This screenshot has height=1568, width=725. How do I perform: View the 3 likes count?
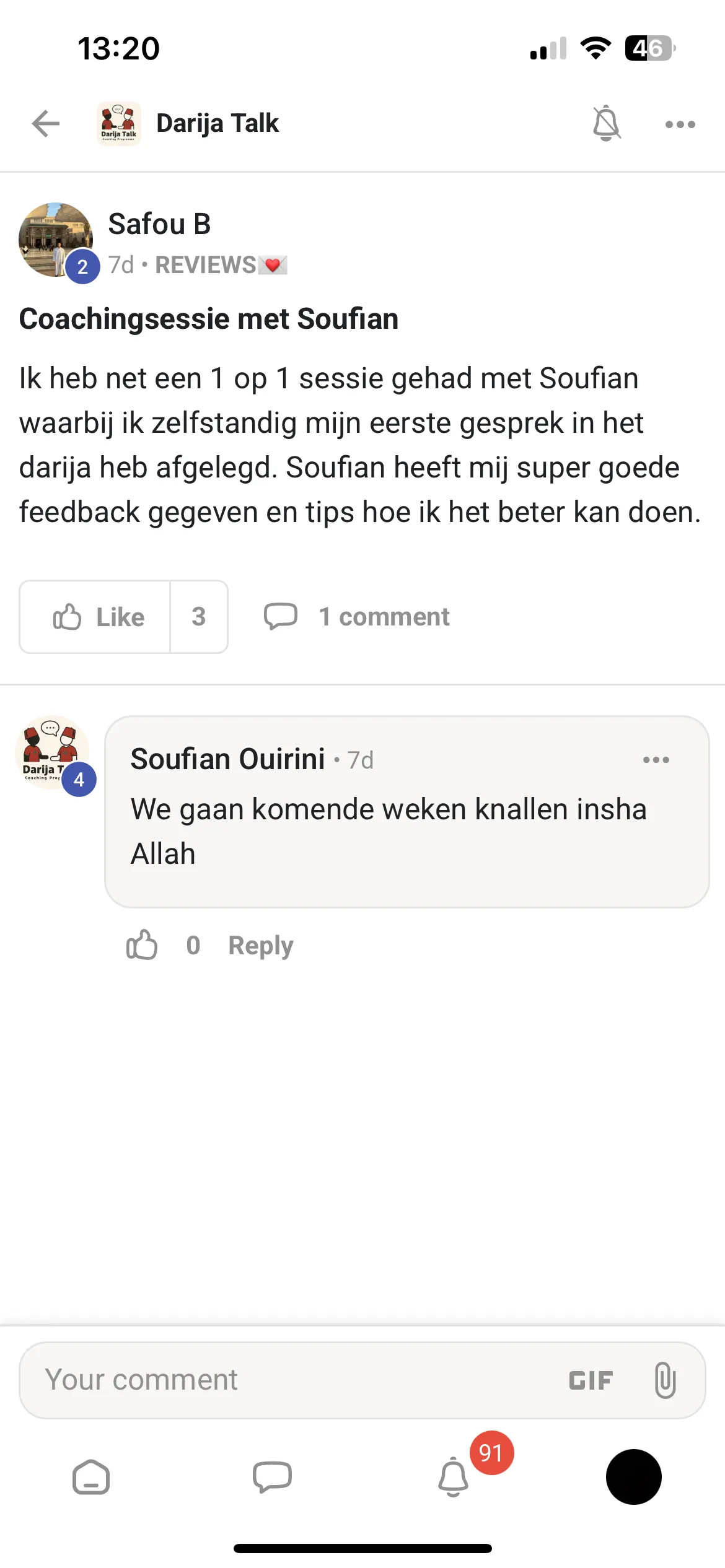199,617
